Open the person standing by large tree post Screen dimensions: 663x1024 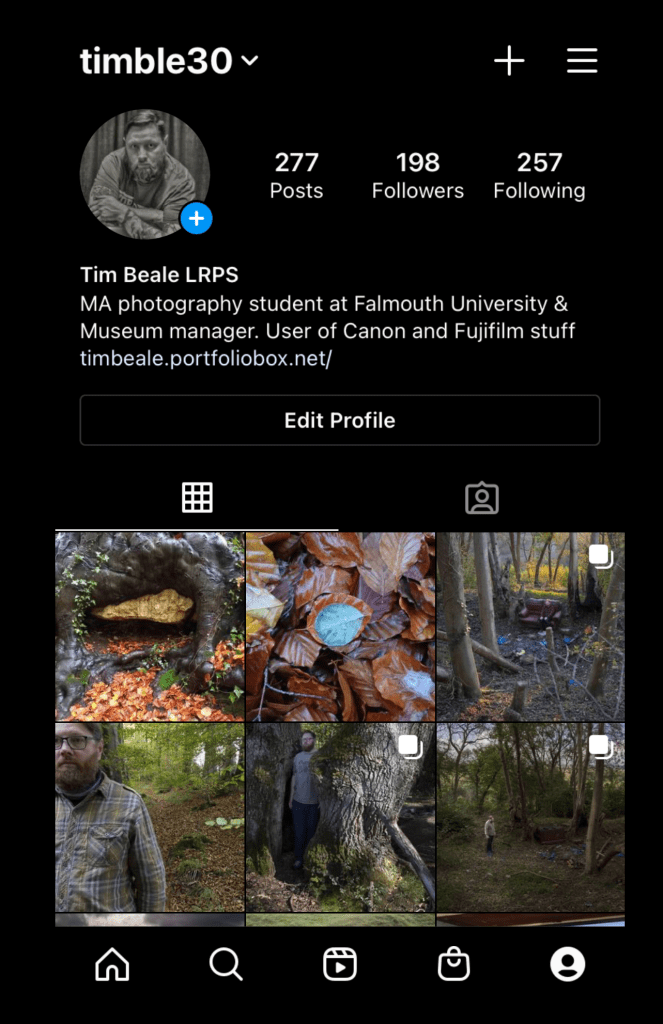pos(340,817)
